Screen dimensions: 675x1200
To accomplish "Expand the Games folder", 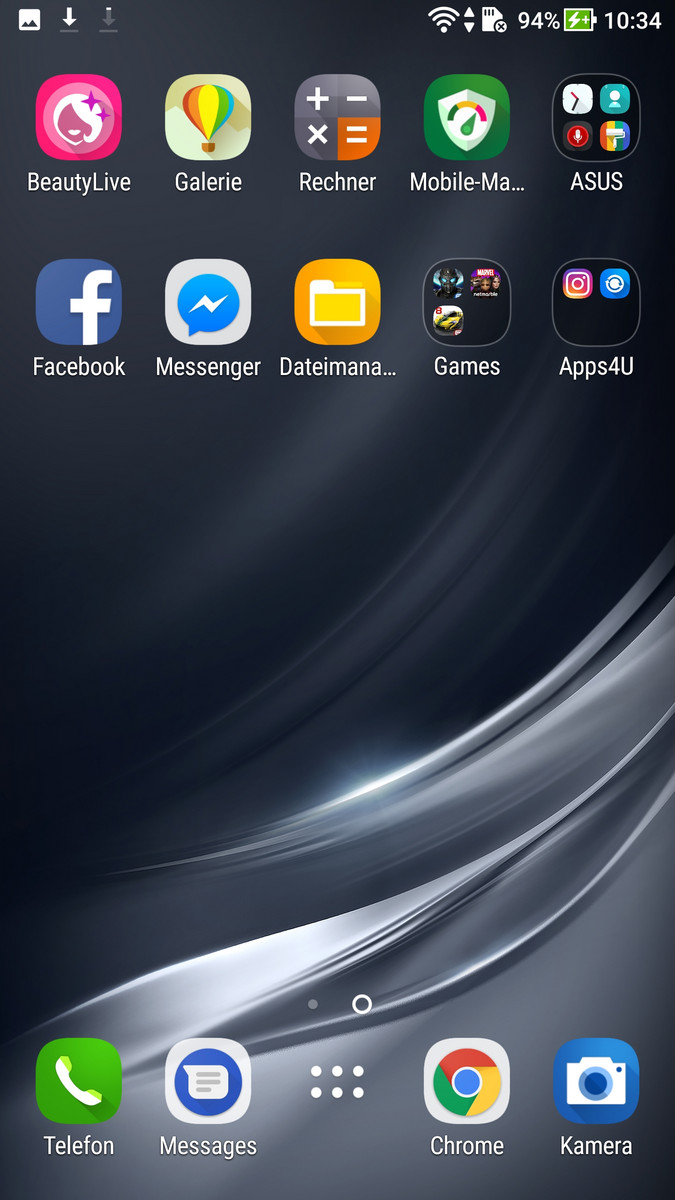I will point(467,302).
